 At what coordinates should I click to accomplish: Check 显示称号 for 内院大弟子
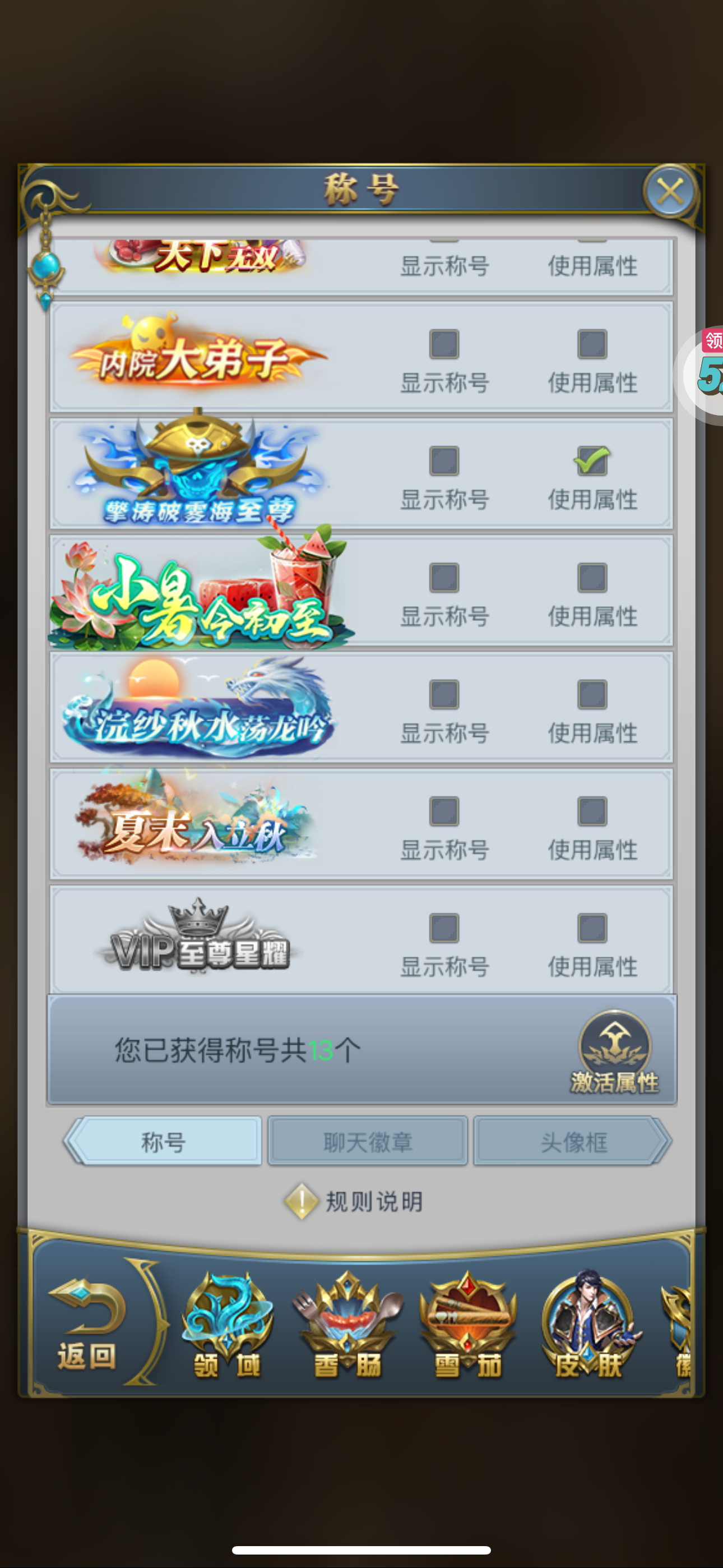[x=444, y=344]
